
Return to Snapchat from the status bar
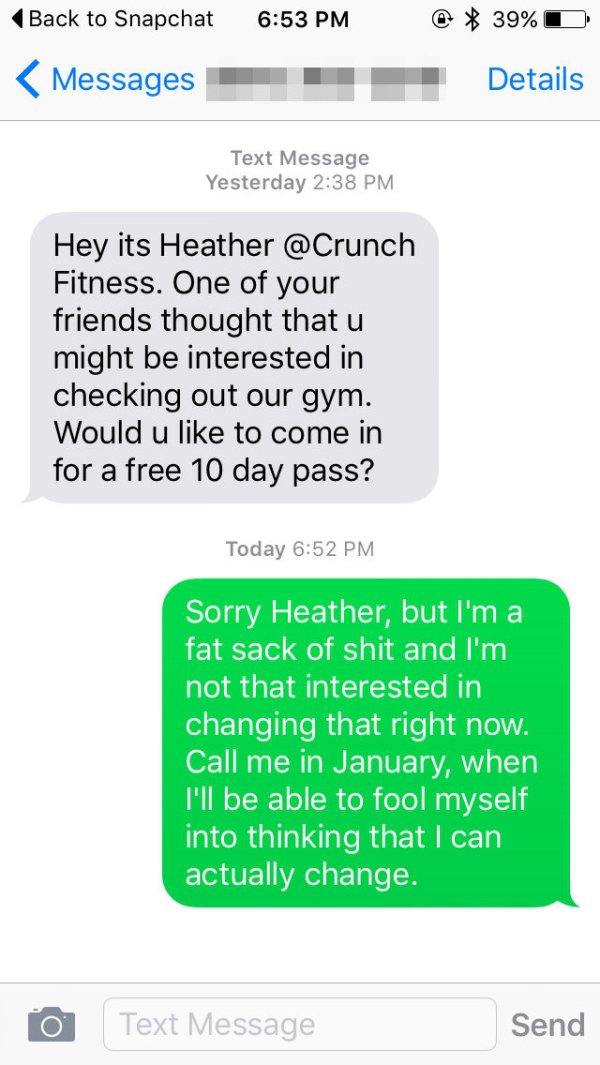pyautogui.click(x=113, y=19)
